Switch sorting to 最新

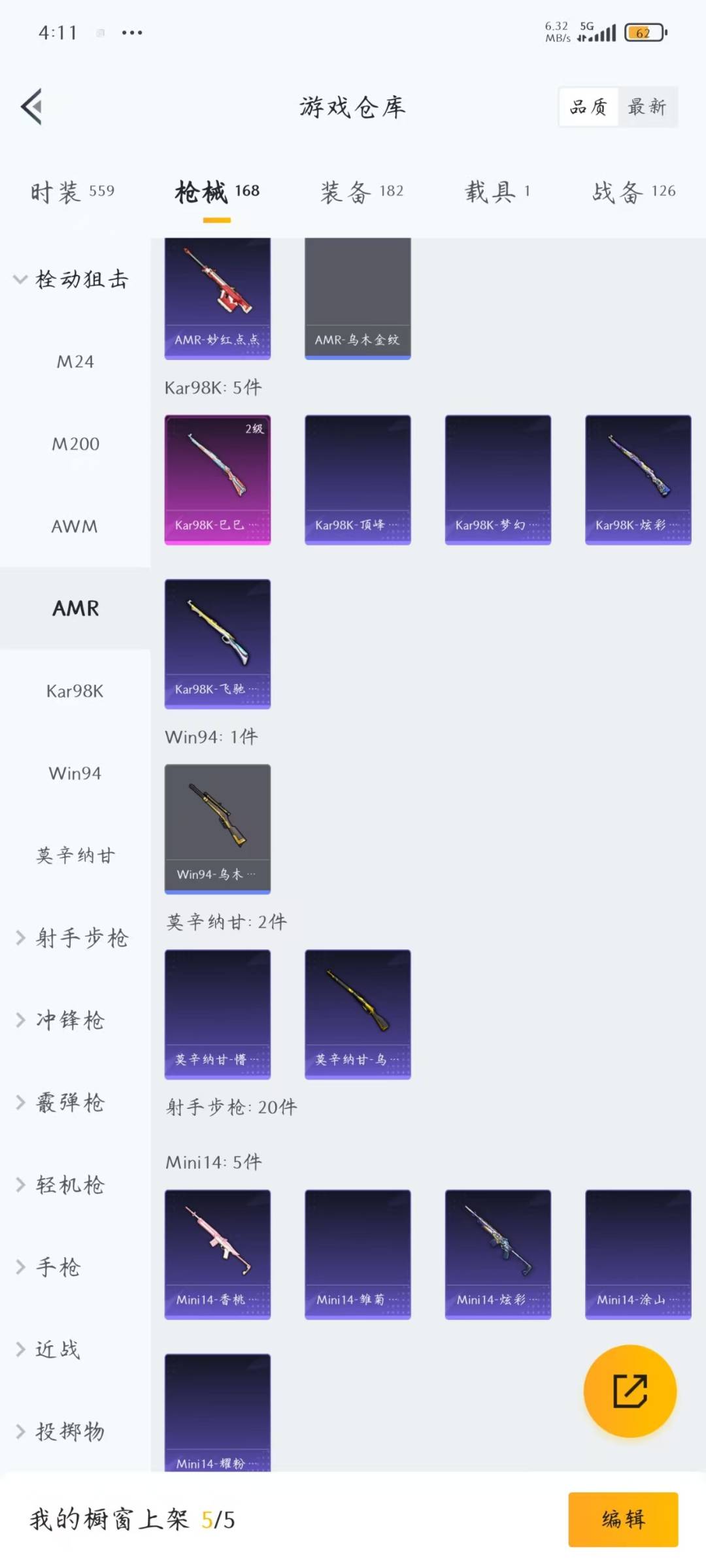(647, 106)
